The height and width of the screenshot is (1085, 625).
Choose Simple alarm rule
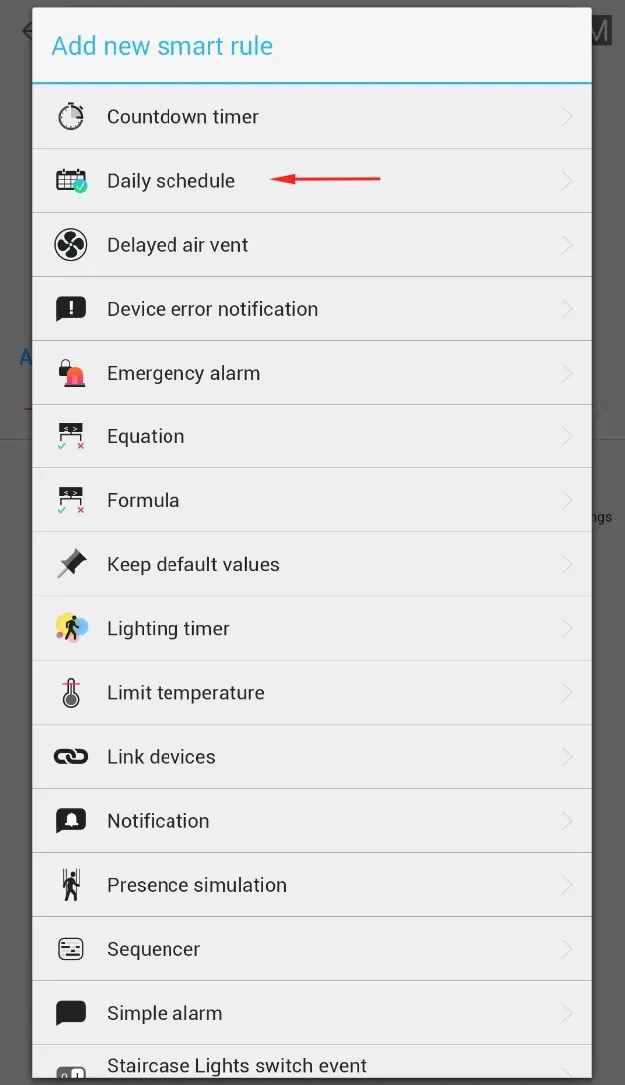[164, 1013]
